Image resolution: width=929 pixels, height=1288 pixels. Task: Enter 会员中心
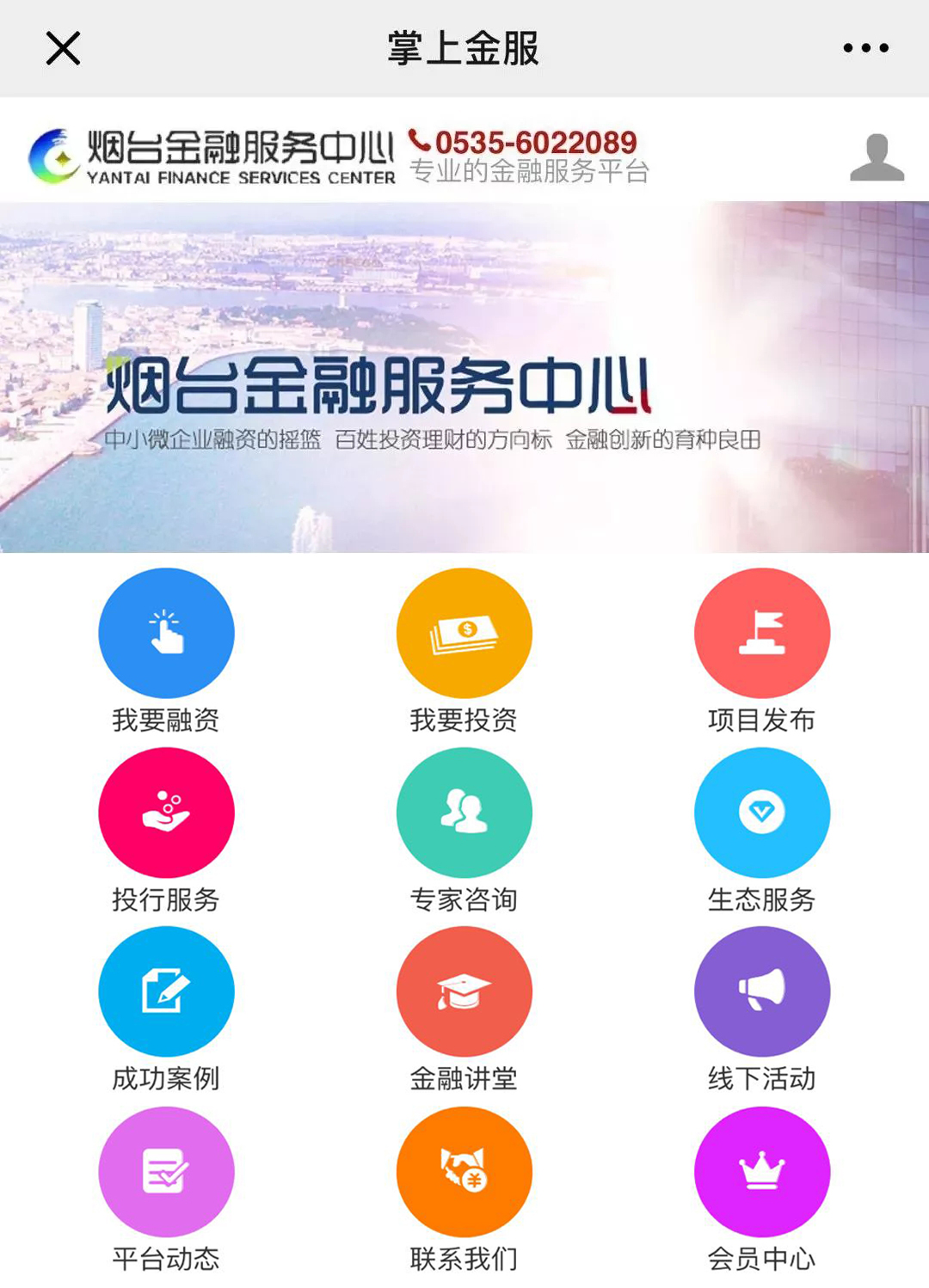click(761, 1172)
